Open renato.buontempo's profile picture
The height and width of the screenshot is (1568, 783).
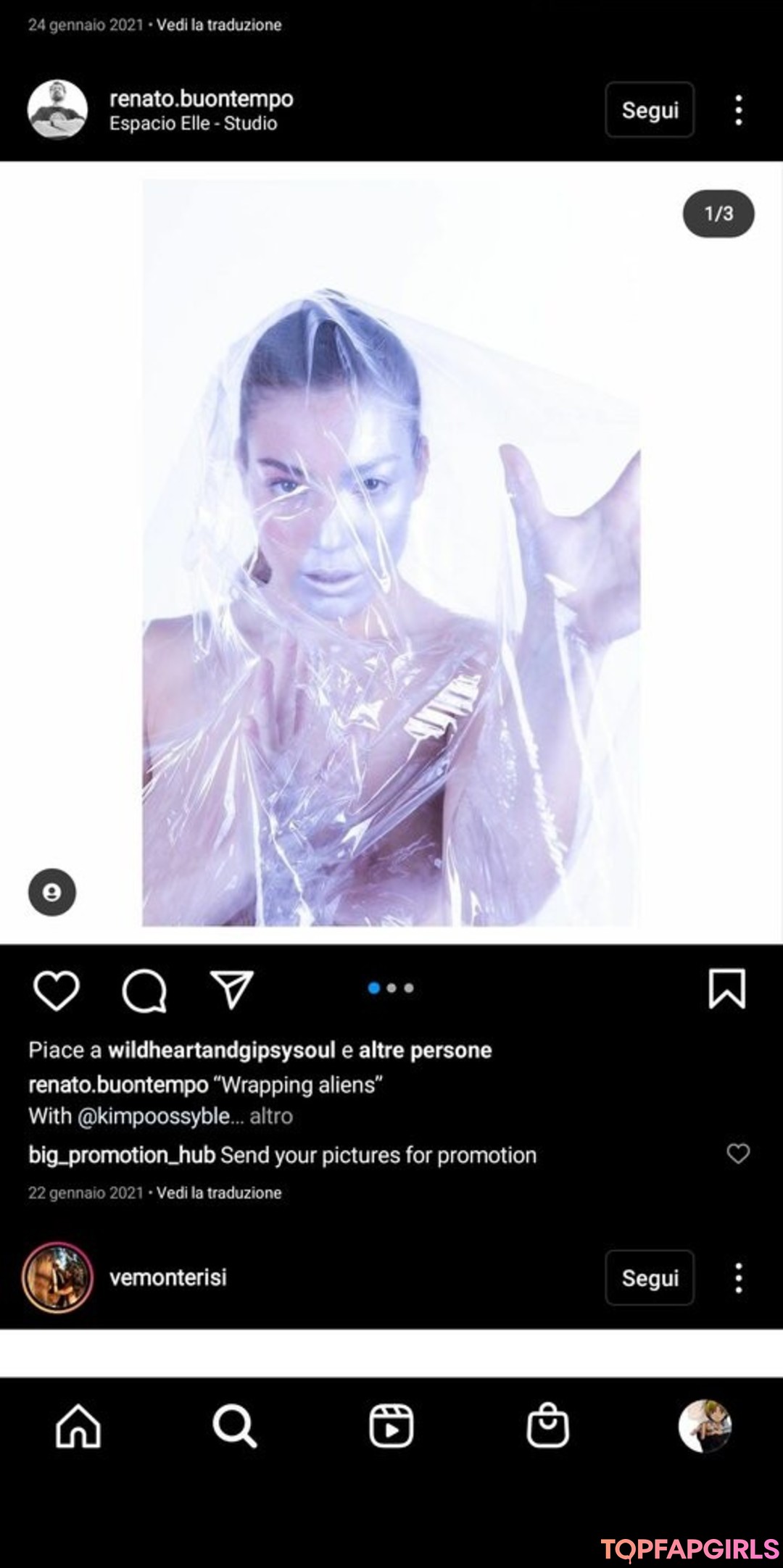pos(57,109)
